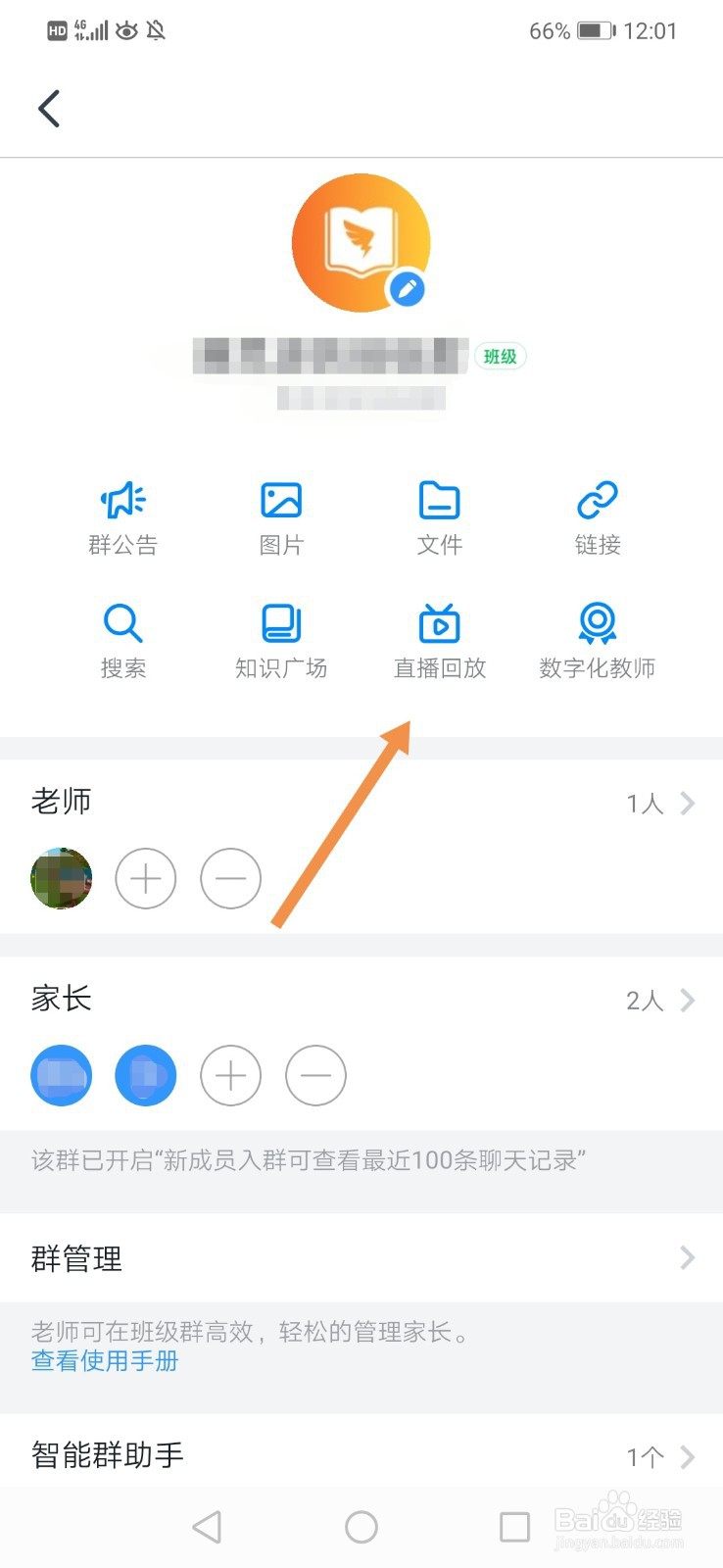Tap the first parent avatar

point(61,1075)
